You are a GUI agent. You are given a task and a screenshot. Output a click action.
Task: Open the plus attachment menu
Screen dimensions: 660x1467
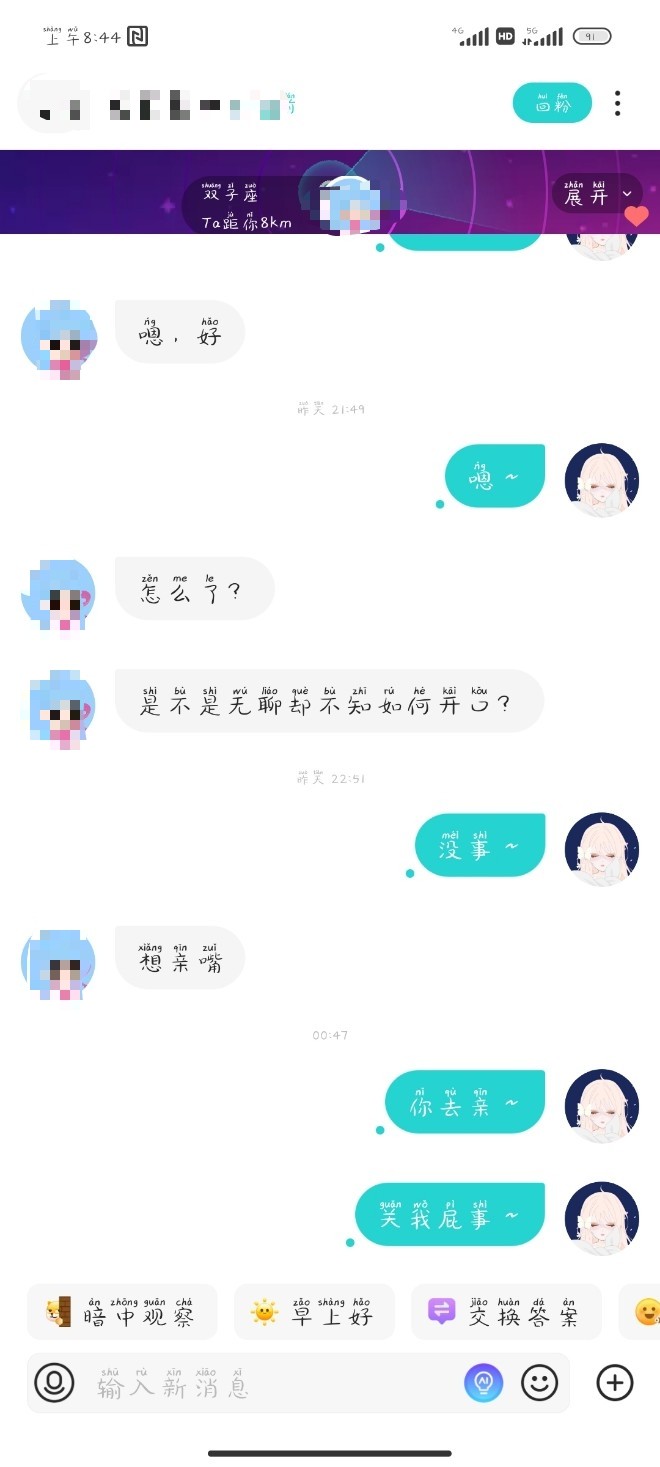coord(615,1383)
